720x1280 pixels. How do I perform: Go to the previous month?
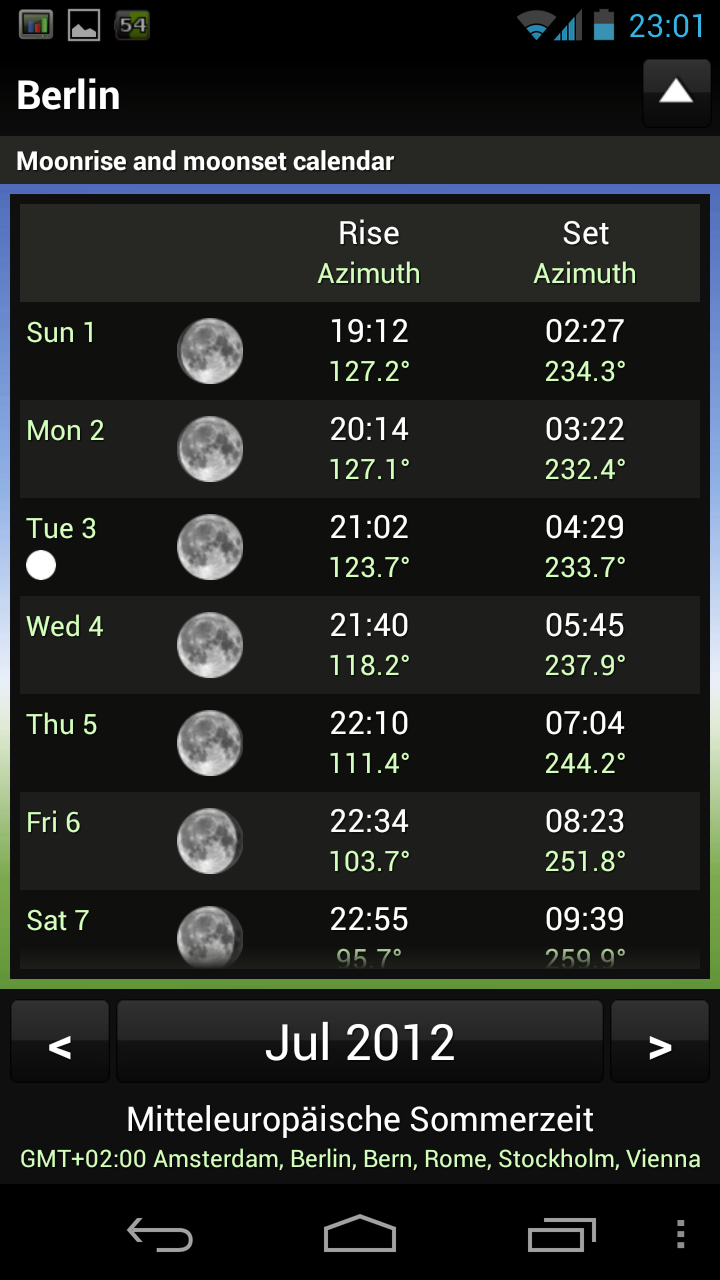point(60,1043)
